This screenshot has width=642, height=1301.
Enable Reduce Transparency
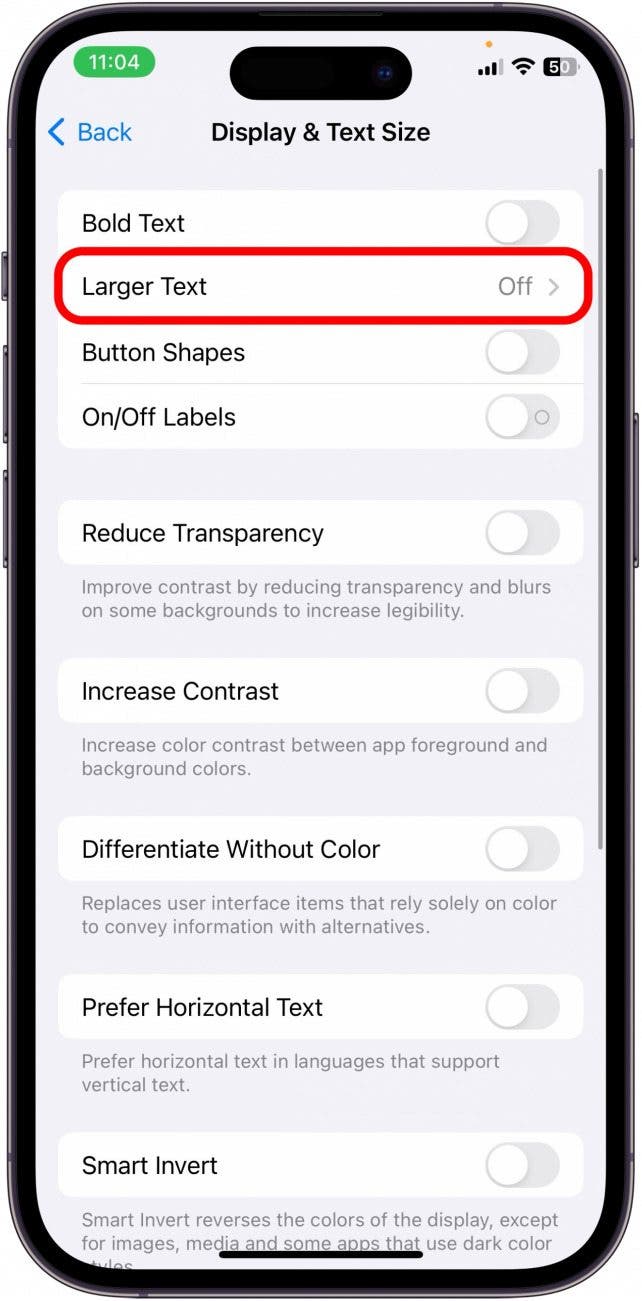pyautogui.click(x=522, y=533)
